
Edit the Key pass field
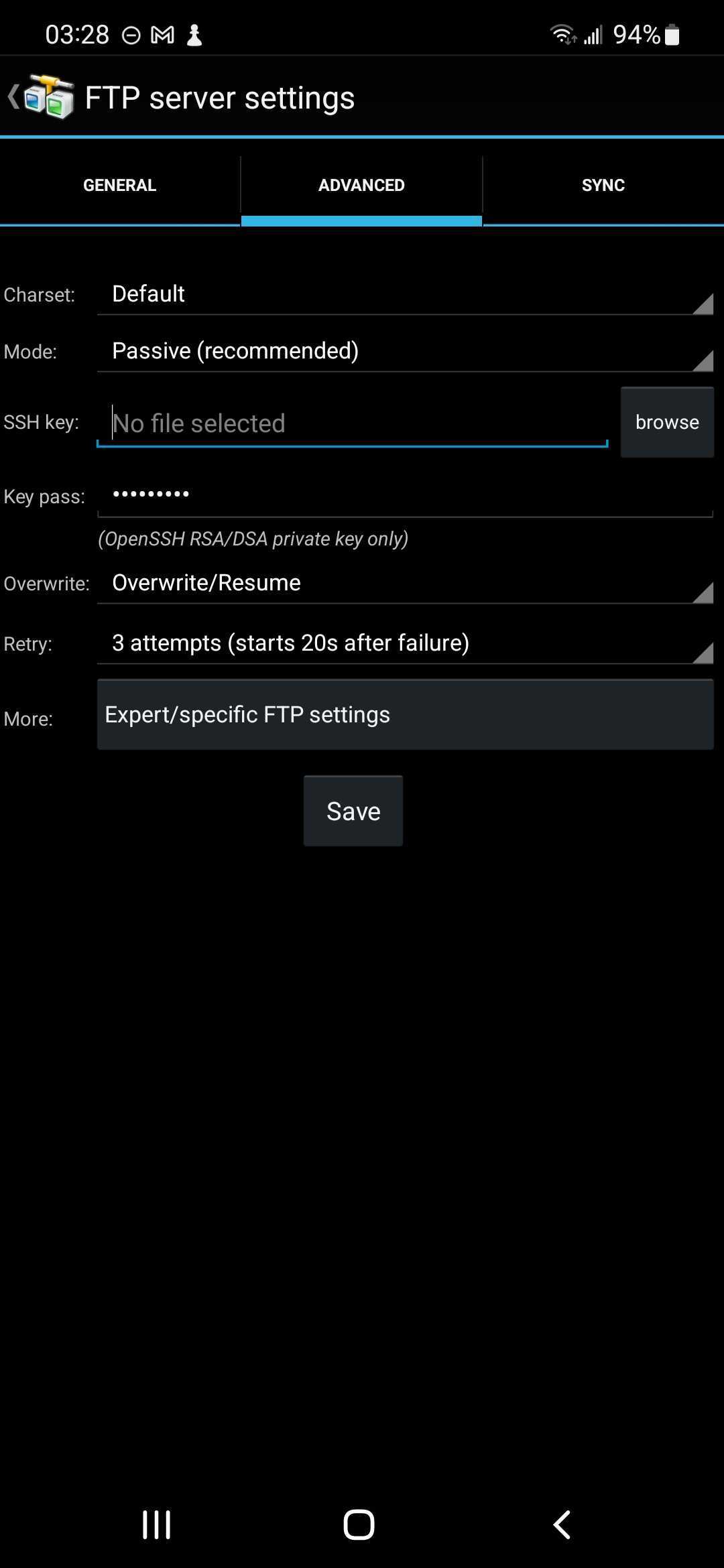click(404, 496)
